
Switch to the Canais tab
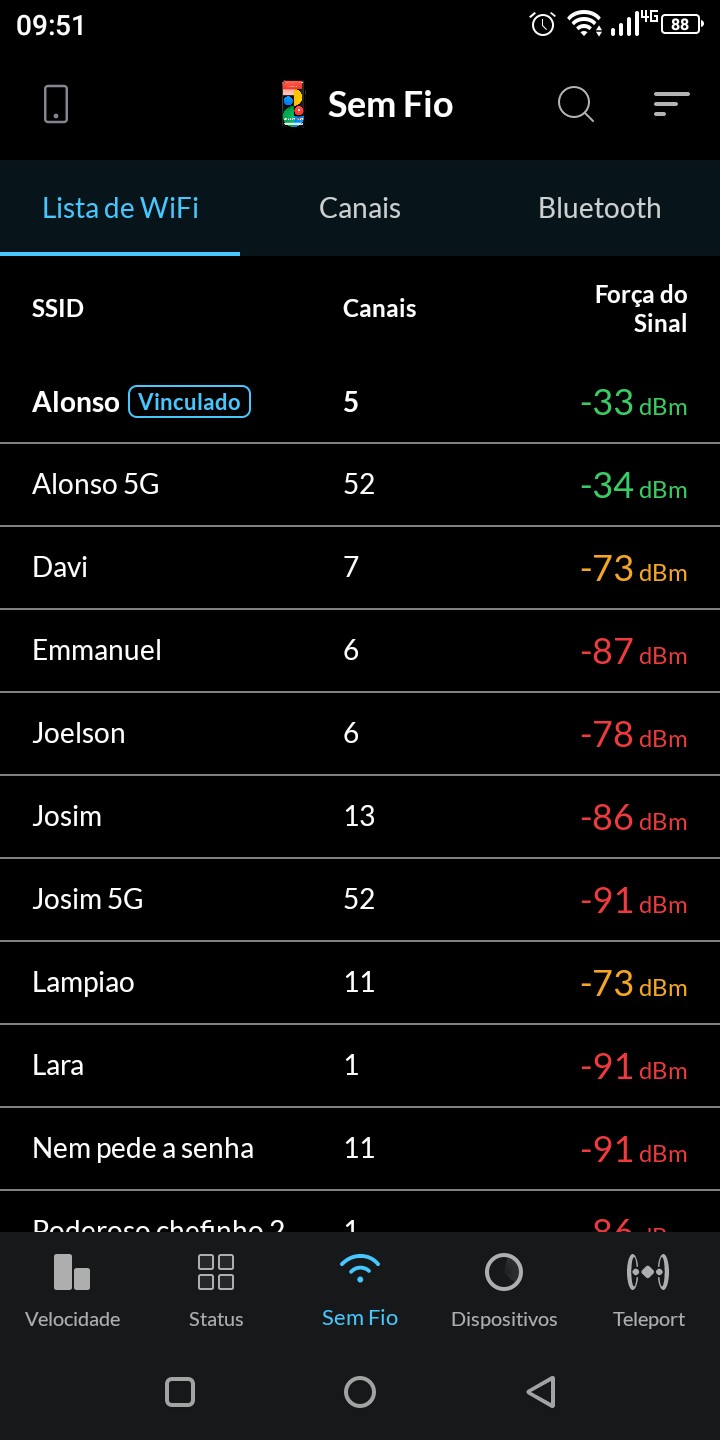click(360, 208)
